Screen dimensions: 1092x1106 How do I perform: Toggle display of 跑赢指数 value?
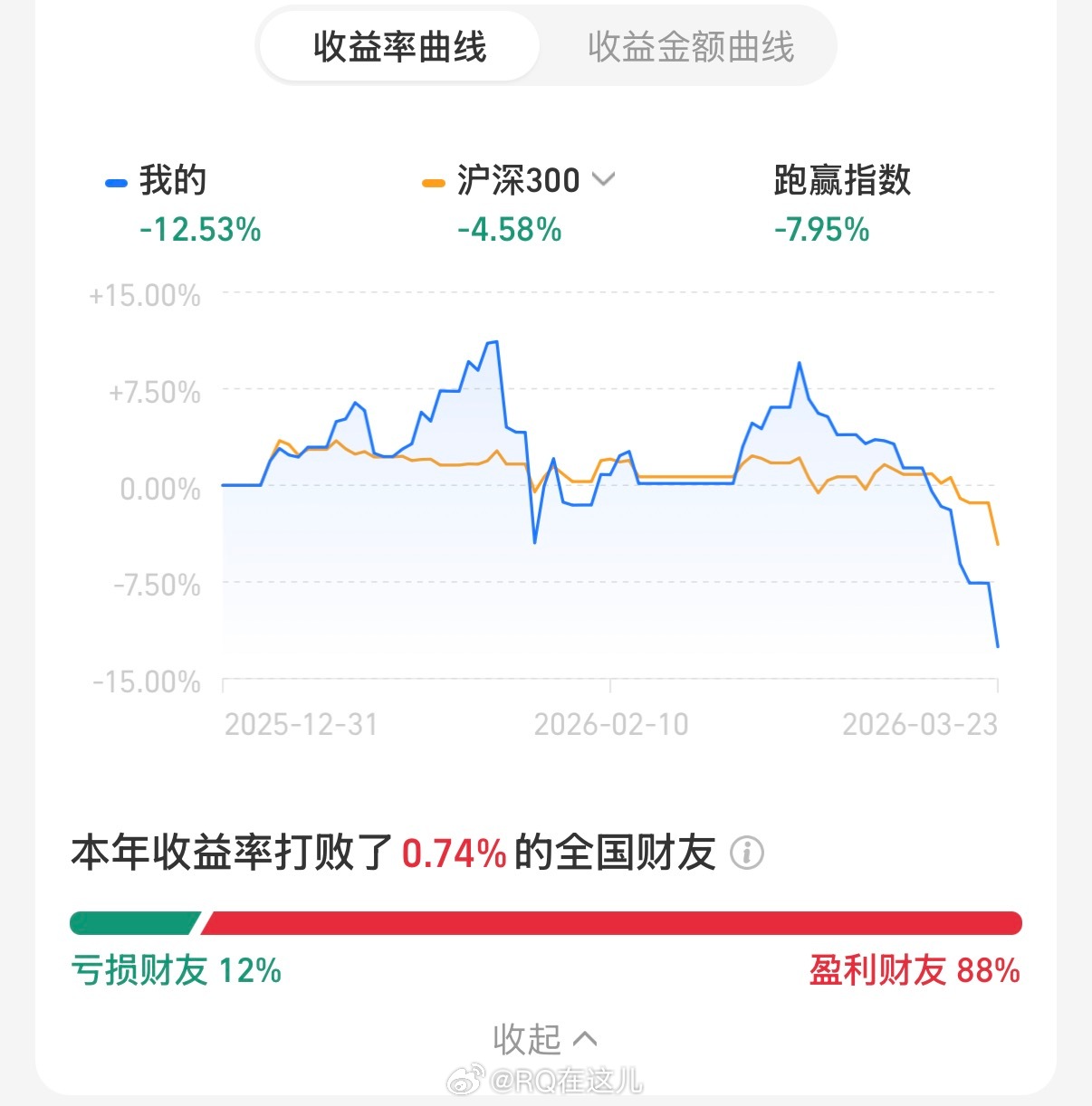[841, 181]
